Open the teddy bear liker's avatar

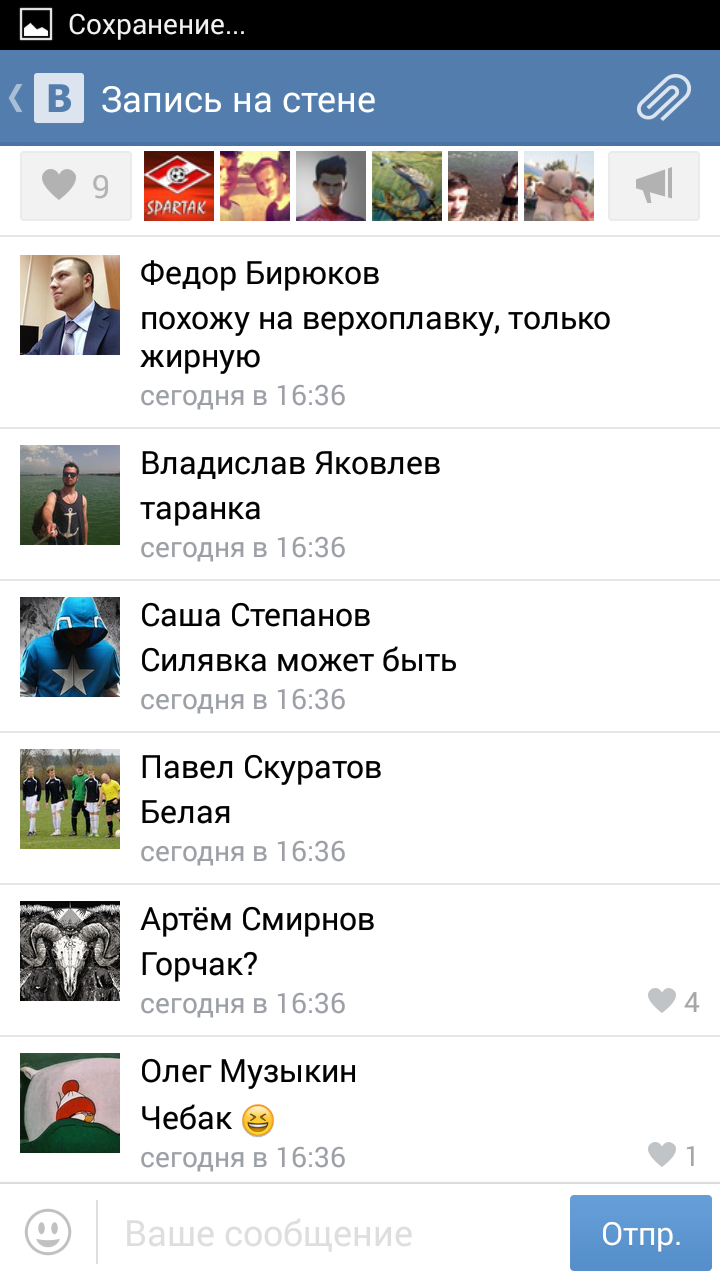(559, 186)
